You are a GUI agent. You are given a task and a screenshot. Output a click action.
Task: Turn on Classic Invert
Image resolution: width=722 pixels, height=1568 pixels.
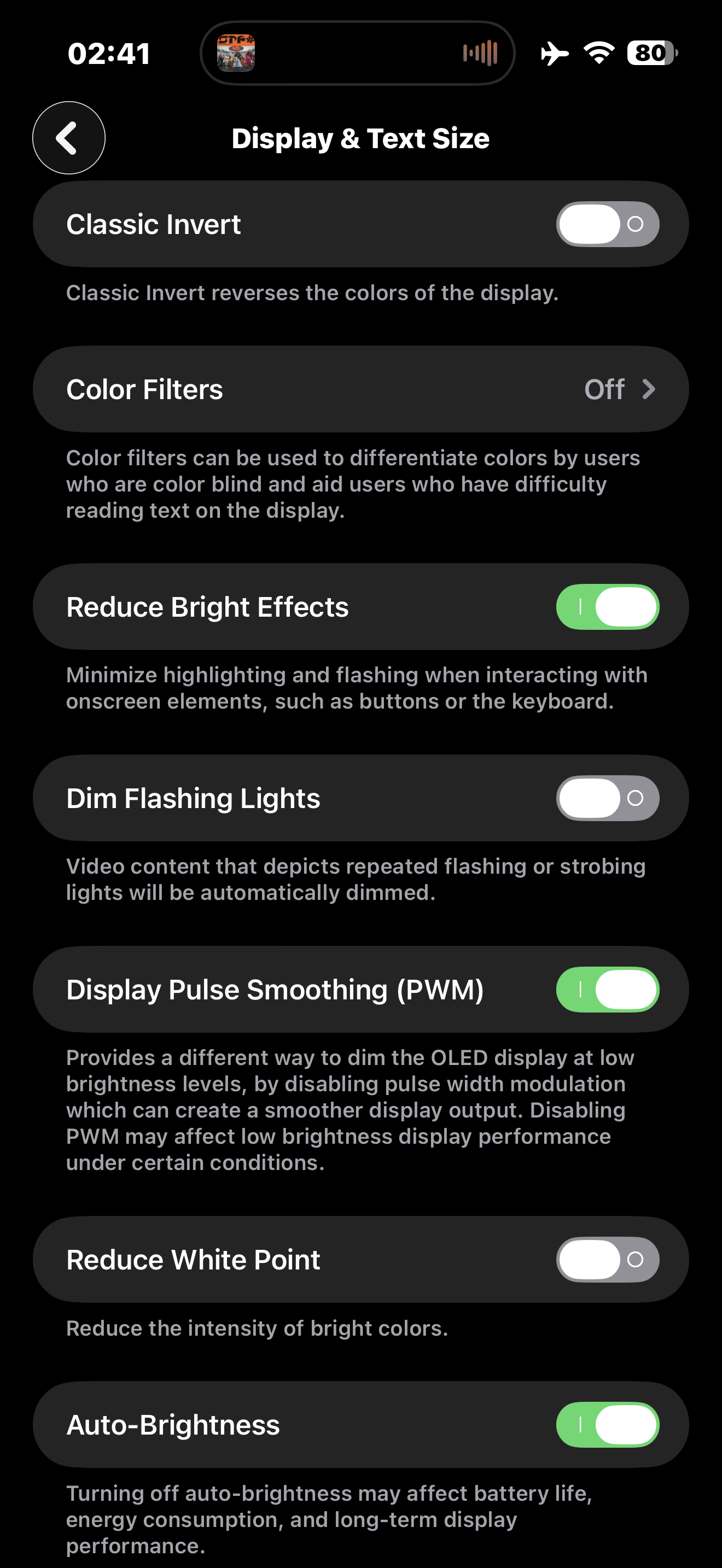608,224
